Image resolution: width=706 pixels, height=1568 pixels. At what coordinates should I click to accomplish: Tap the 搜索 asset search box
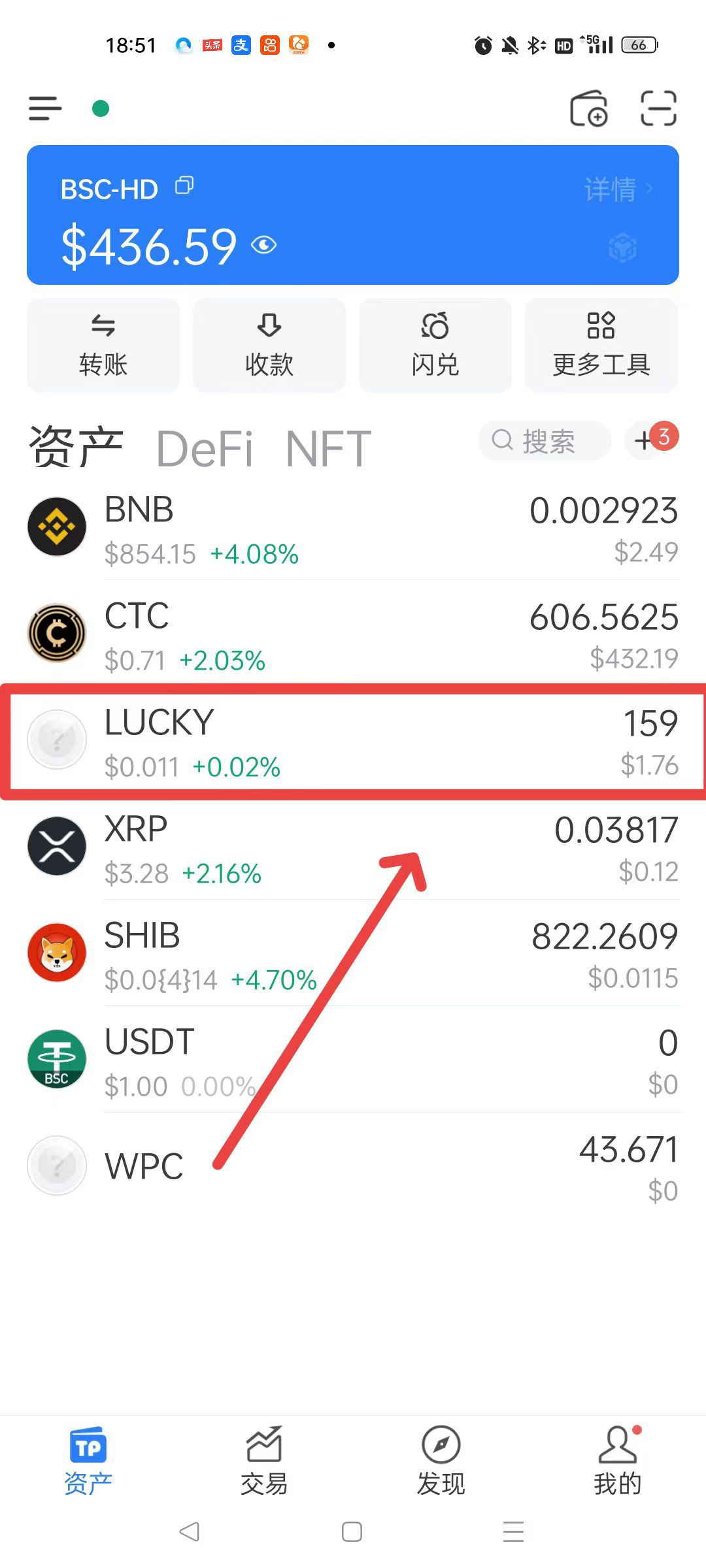(544, 441)
